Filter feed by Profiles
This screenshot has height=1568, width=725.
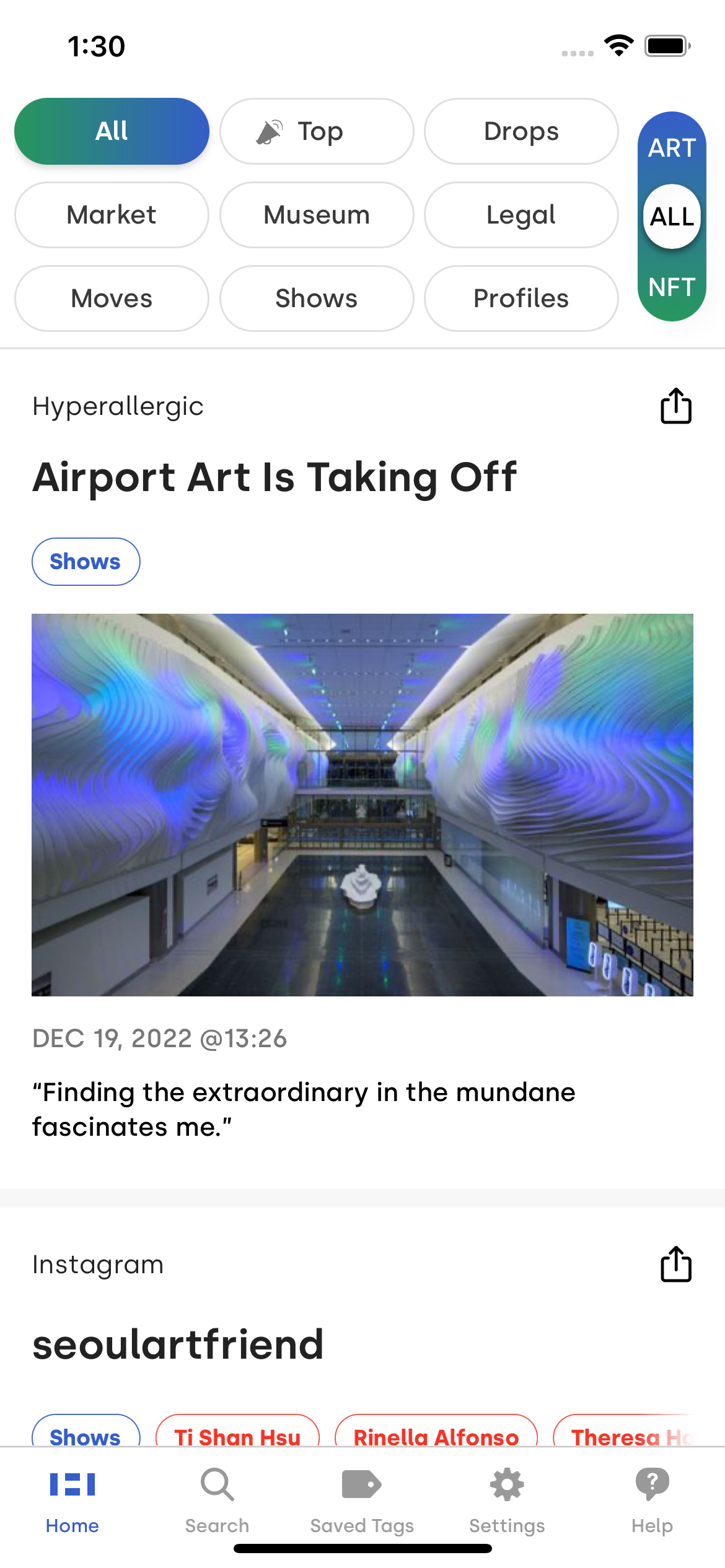(x=521, y=298)
